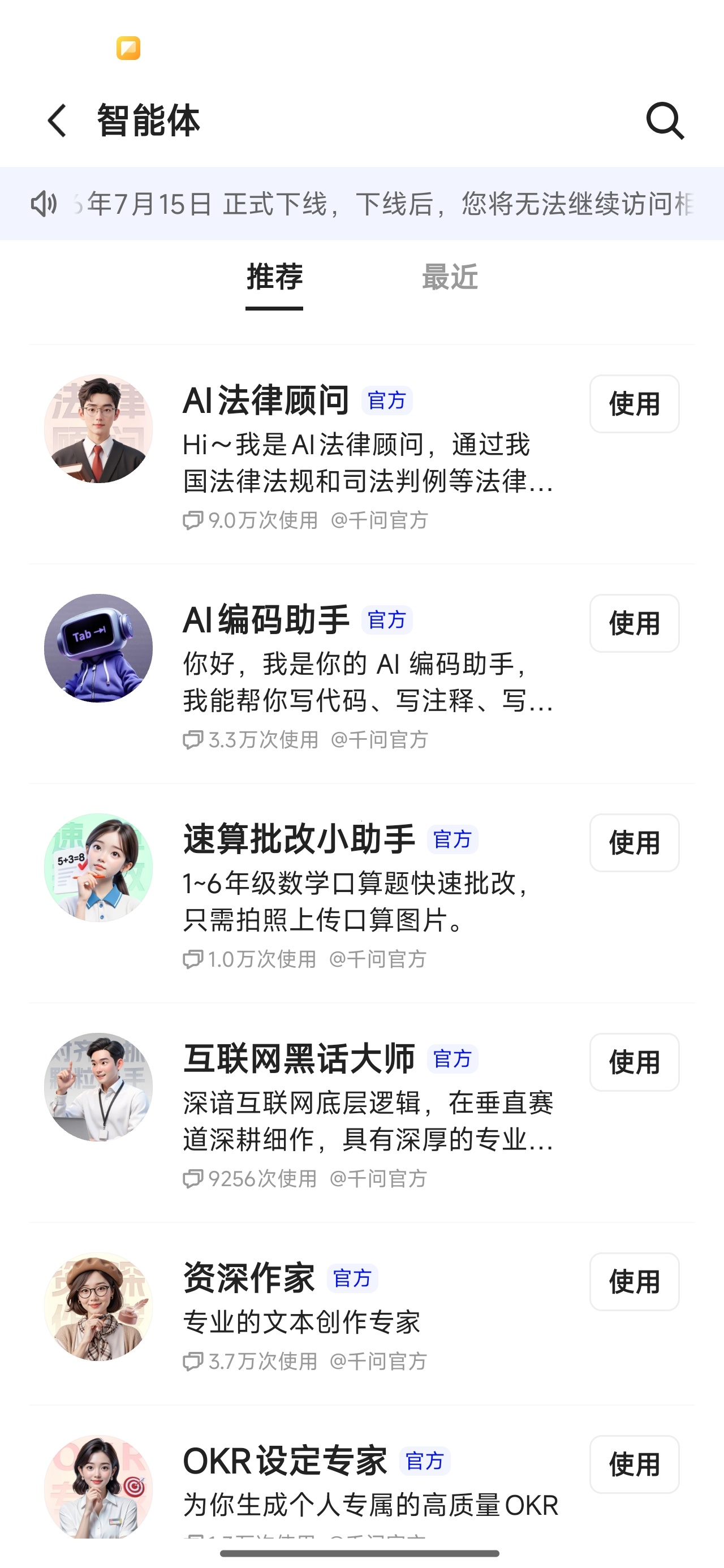Viewport: 724px width, 1568px height.
Task: Go back using the back arrow
Action: click(x=57, y=120)
